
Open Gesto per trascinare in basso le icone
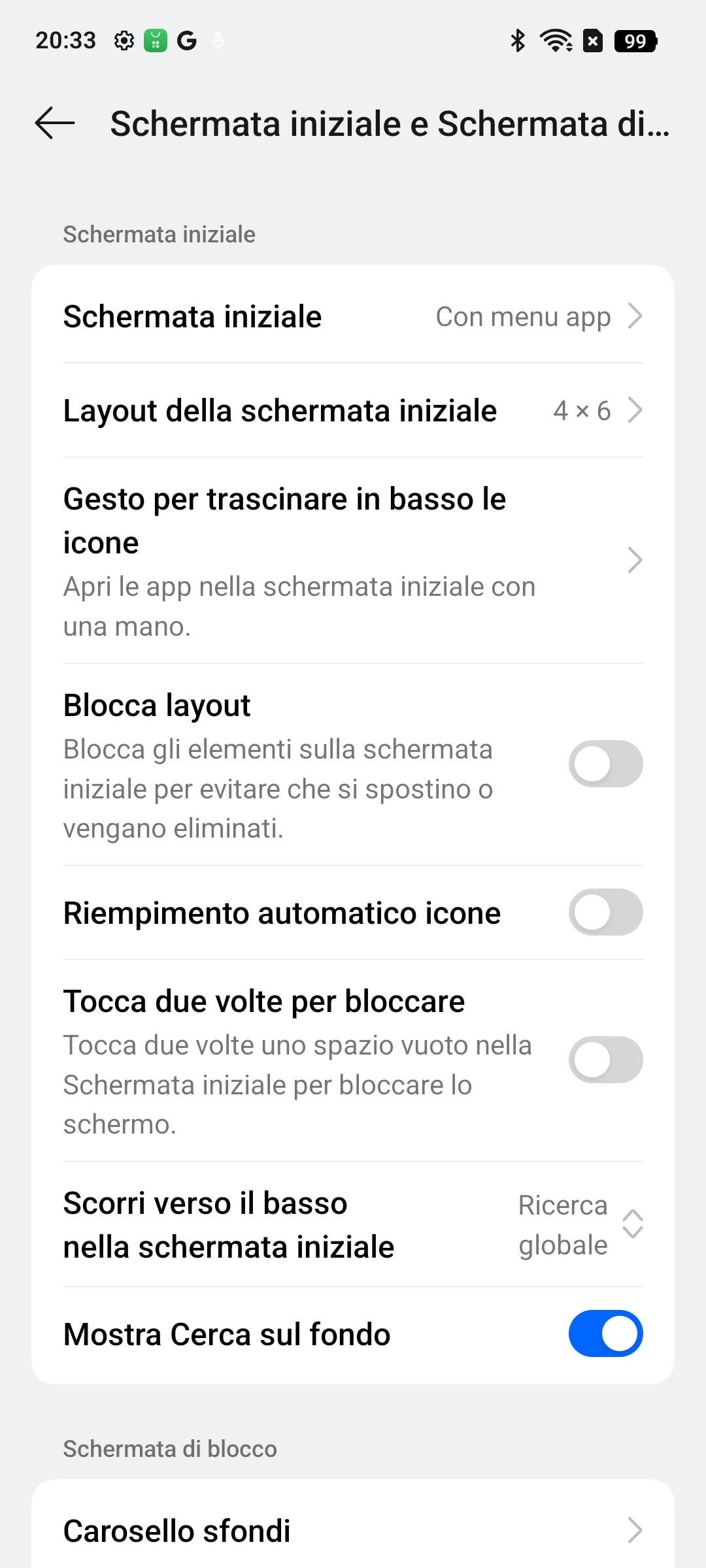353,561
